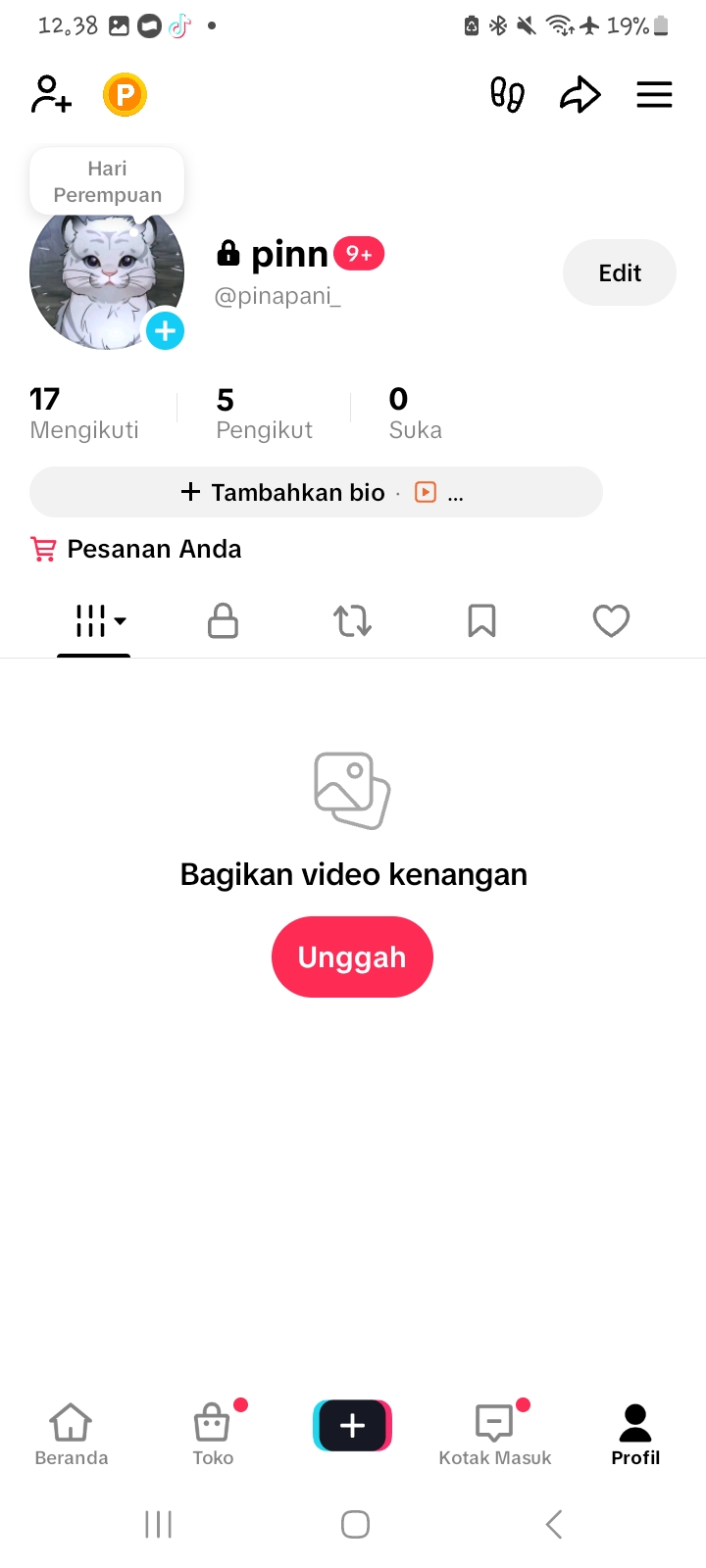Viewport: 706px width, 1568px height.
Task: Open the Toko shop tab
Action: point(213,1435)
